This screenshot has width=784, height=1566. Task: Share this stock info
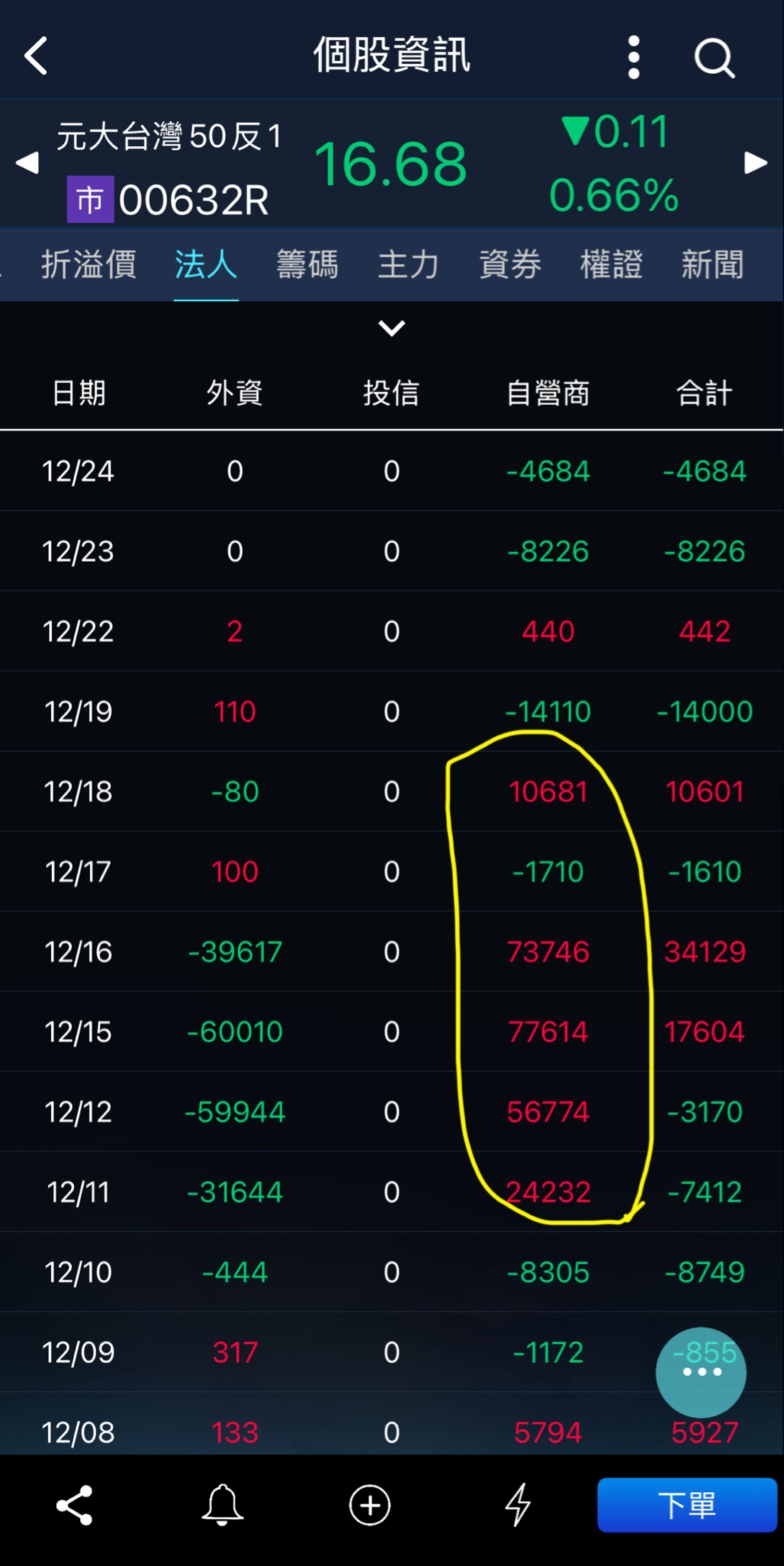click(x=75, y=1505)
